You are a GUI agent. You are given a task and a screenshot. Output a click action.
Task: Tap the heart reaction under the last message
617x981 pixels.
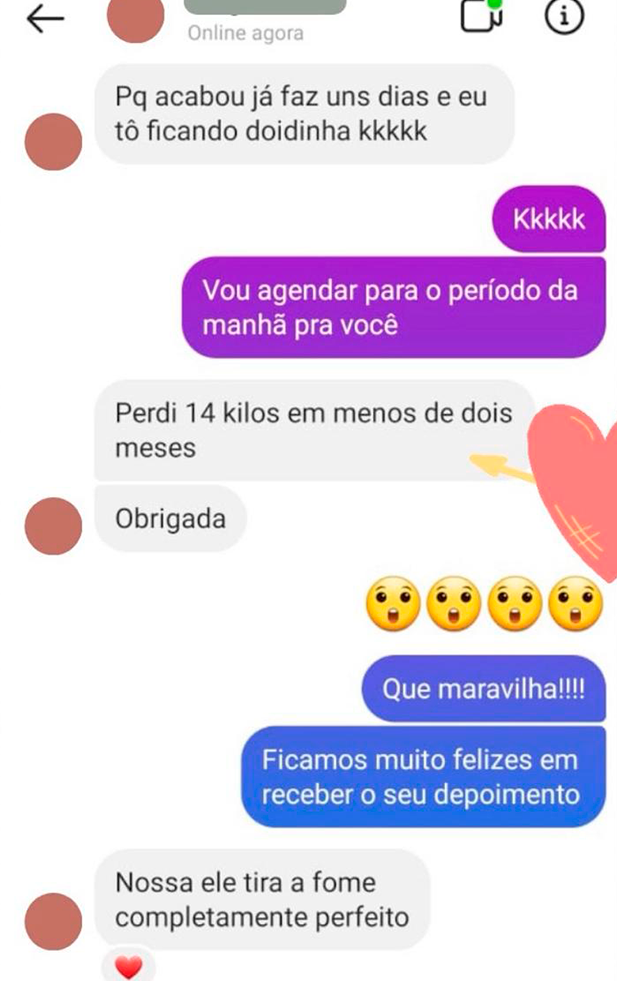[129, 965]
